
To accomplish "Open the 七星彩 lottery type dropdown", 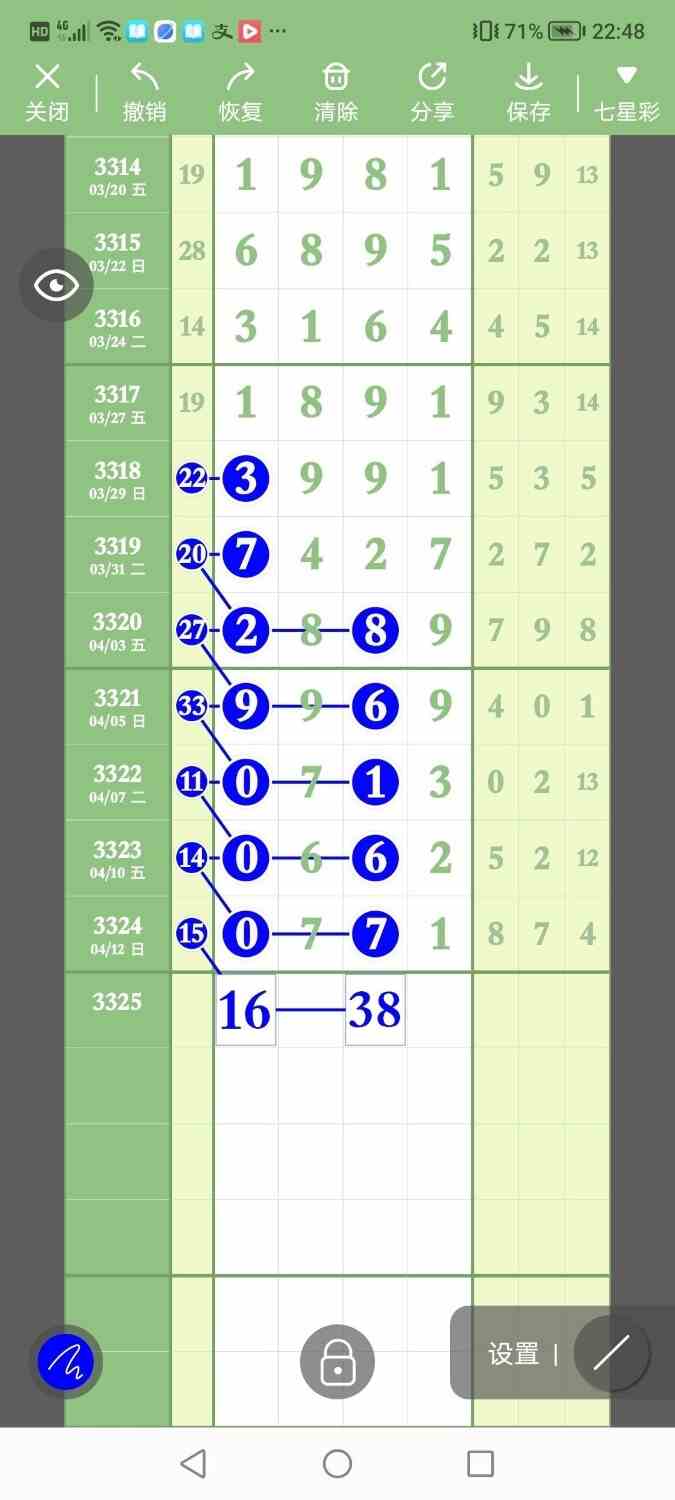I will [627, 92].
